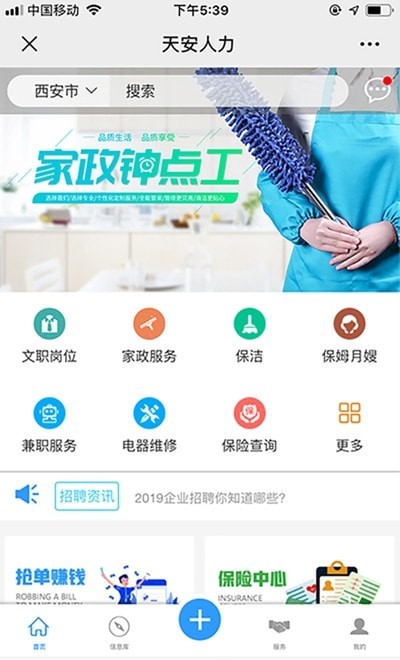The height and width of the screenshot is (660, 400).
Task: Switch to the 信息库 tab
Action: 119,633
